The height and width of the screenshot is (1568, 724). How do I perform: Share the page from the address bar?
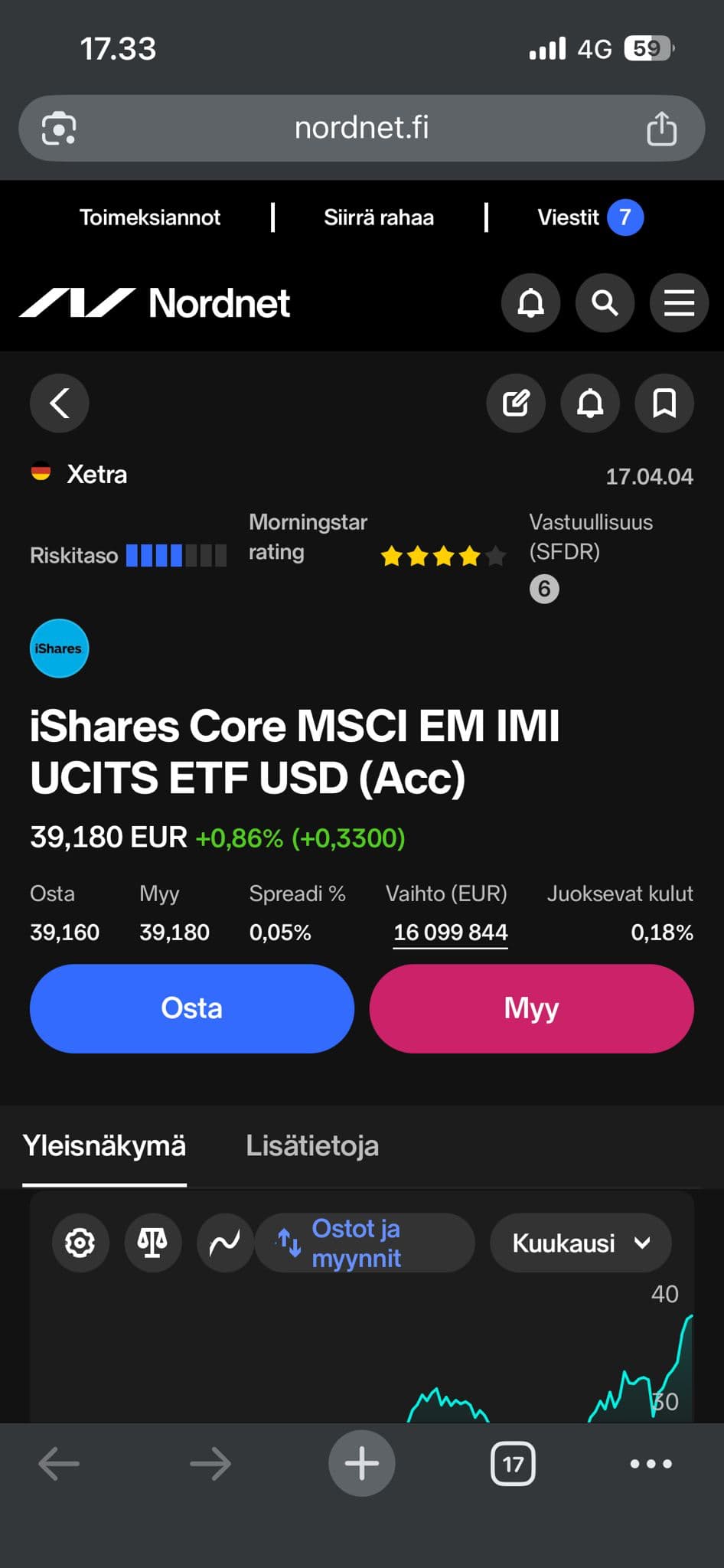[x=661, y=128]
